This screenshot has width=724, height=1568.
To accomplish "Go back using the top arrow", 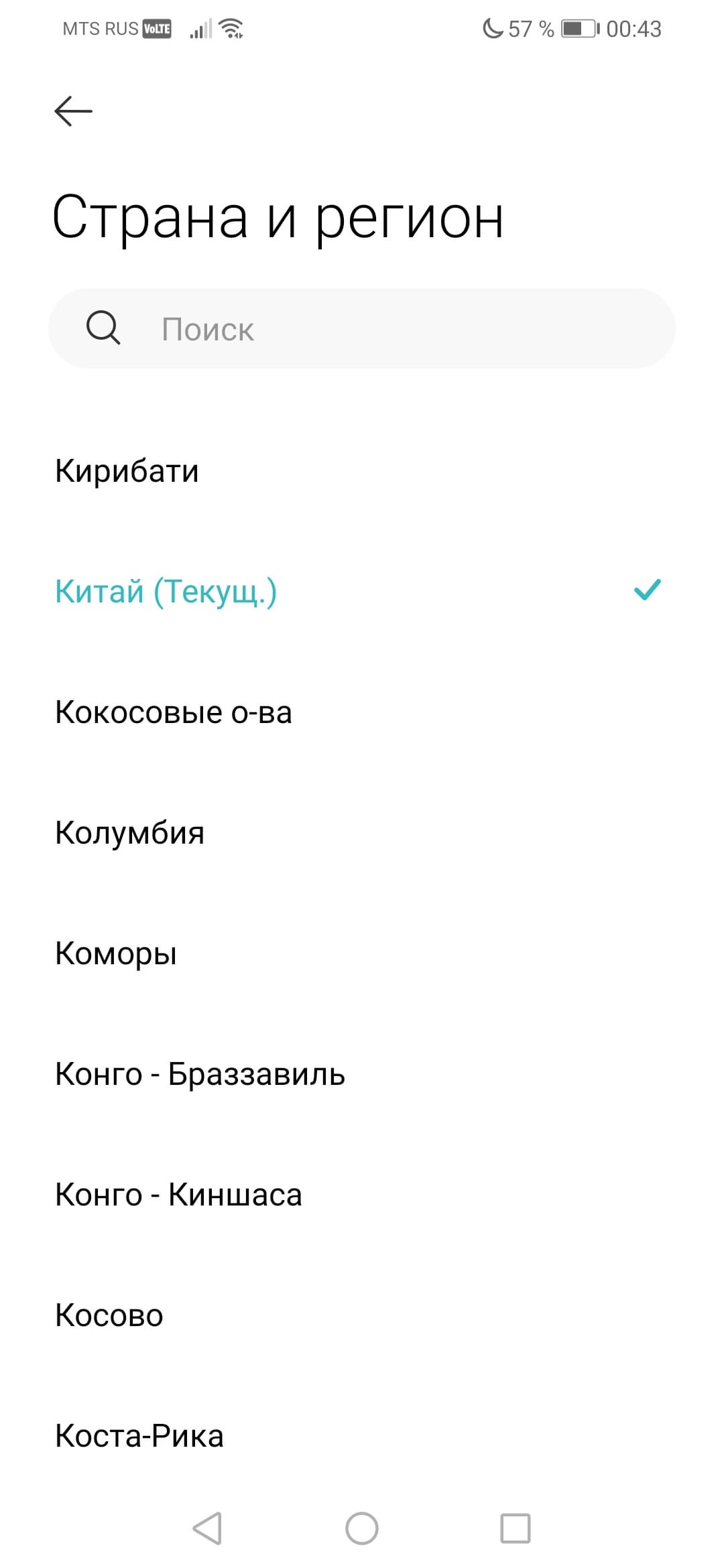I will pyautogui.click(x=73, y=111).
